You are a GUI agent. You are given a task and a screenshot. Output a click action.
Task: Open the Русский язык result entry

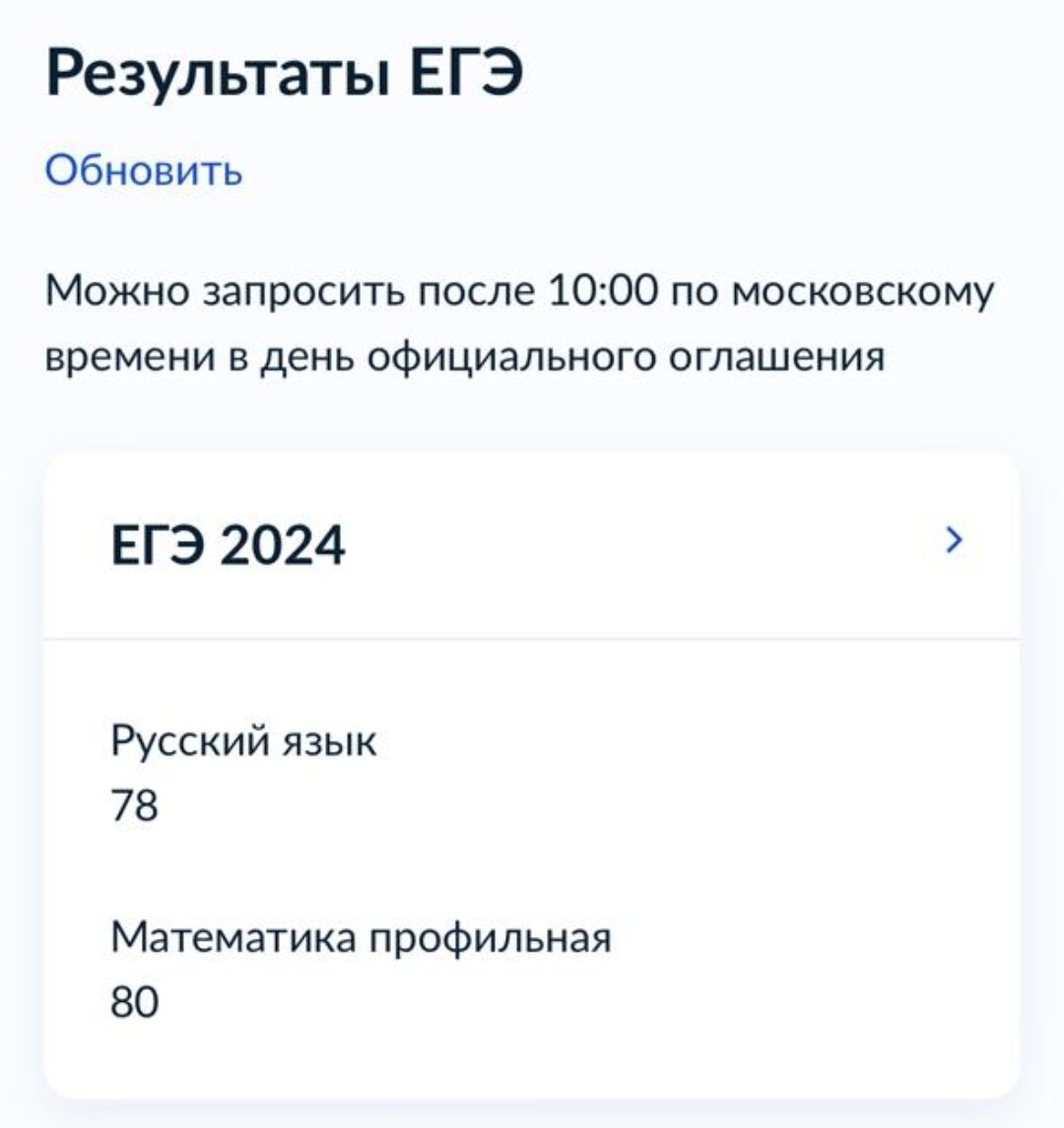pos(242,741)
